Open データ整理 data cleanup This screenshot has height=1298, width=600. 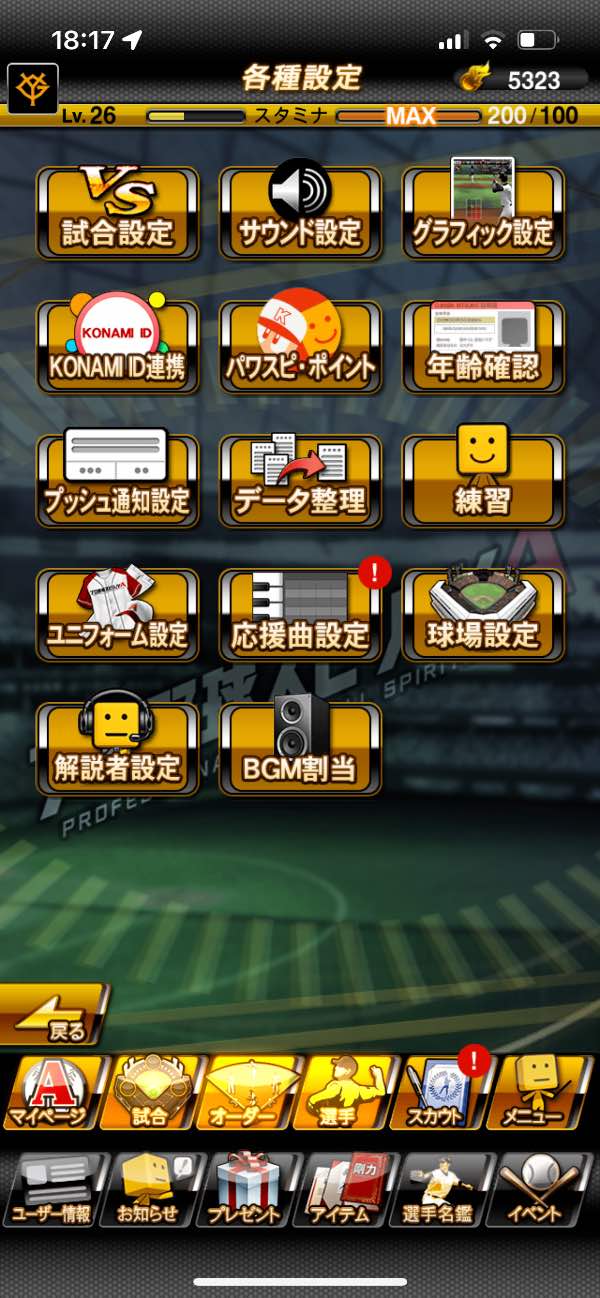coord(300,480)
